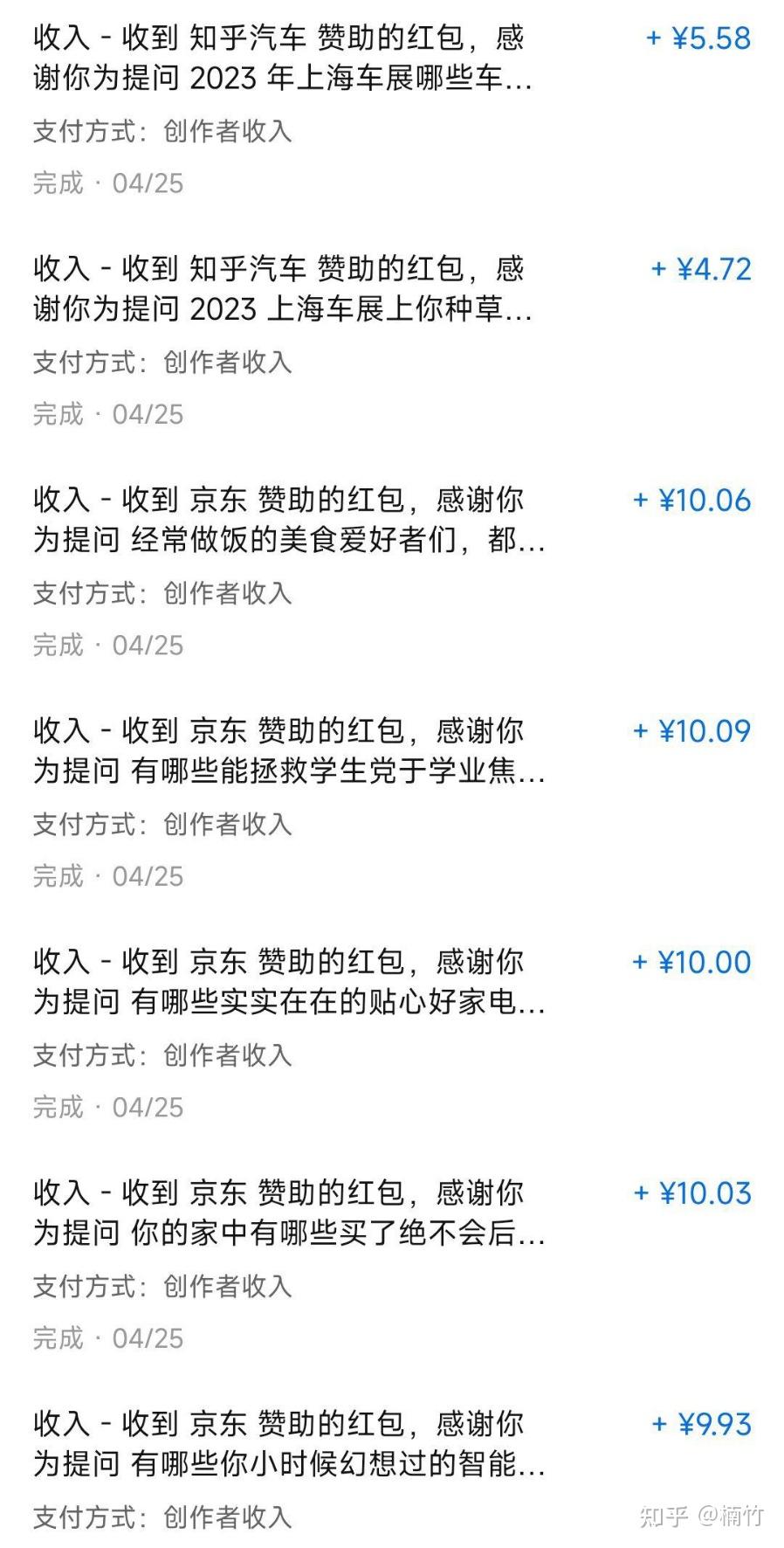This screenshot has height=1548, width=784.
Task: Select the ¥10.09 京东 income entry
Action: (392, 803)
